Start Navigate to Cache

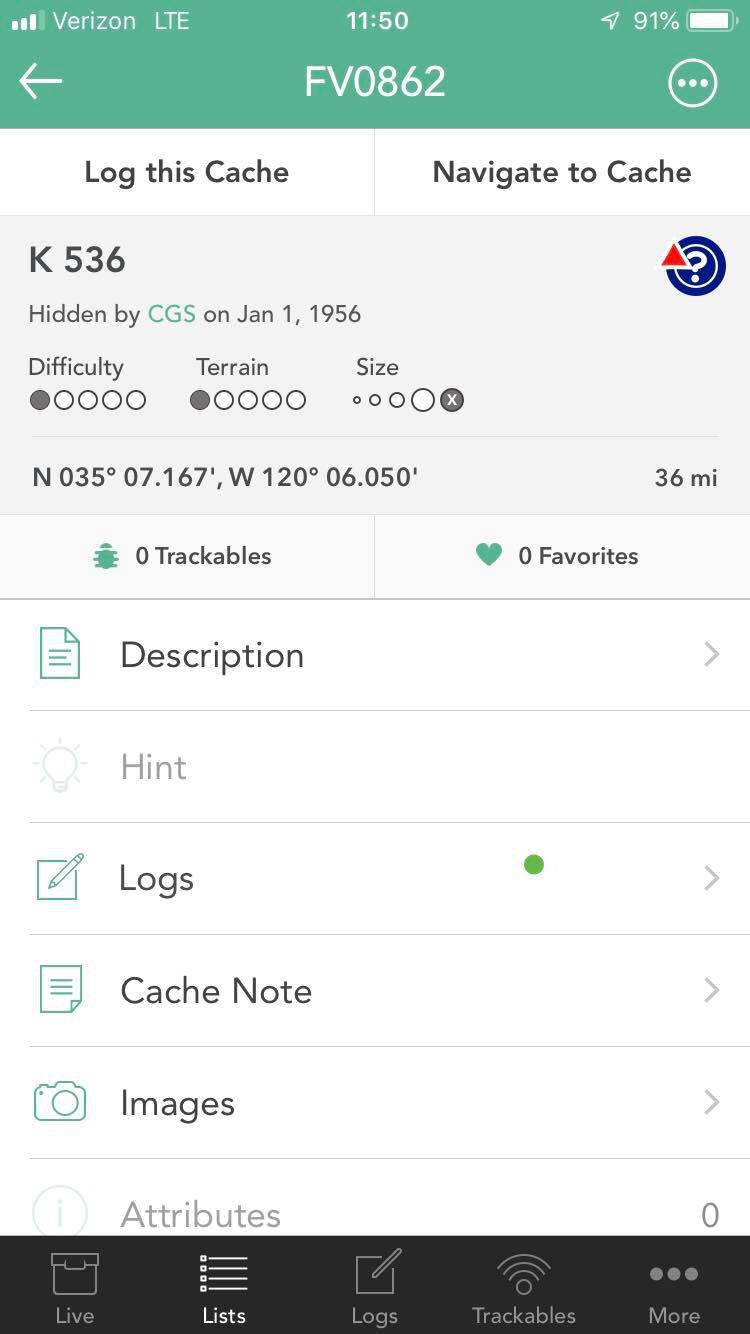click(x=562, y=172)
